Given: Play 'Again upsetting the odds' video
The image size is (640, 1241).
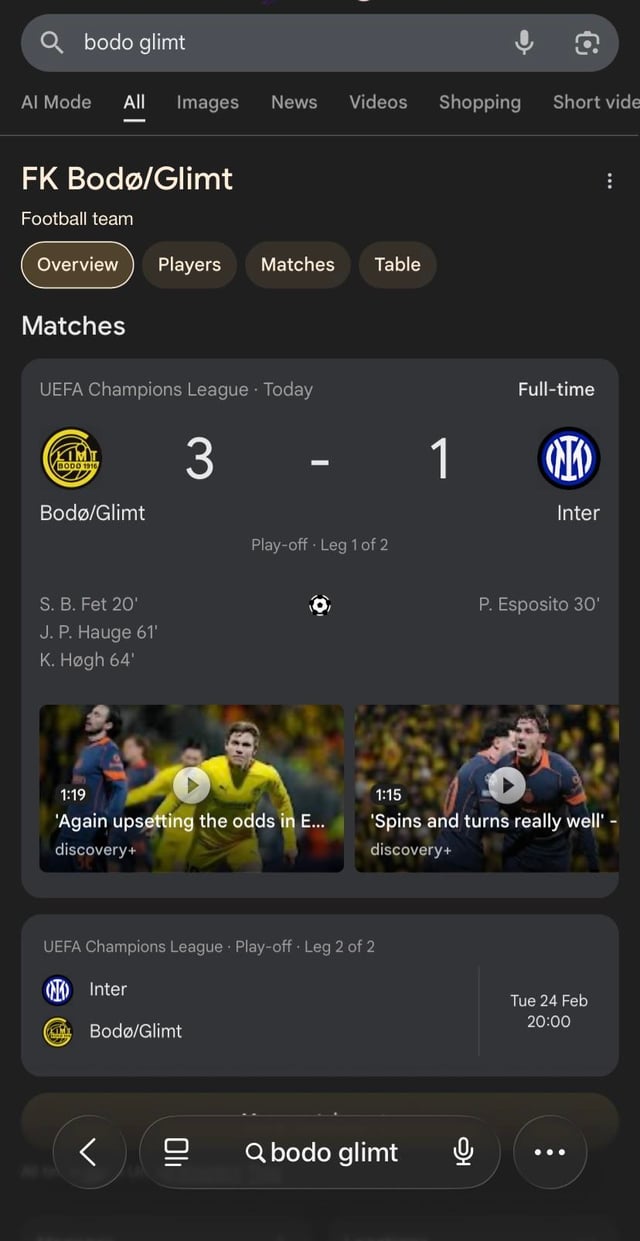Looking at the screenshot, I should click(191, 786).
